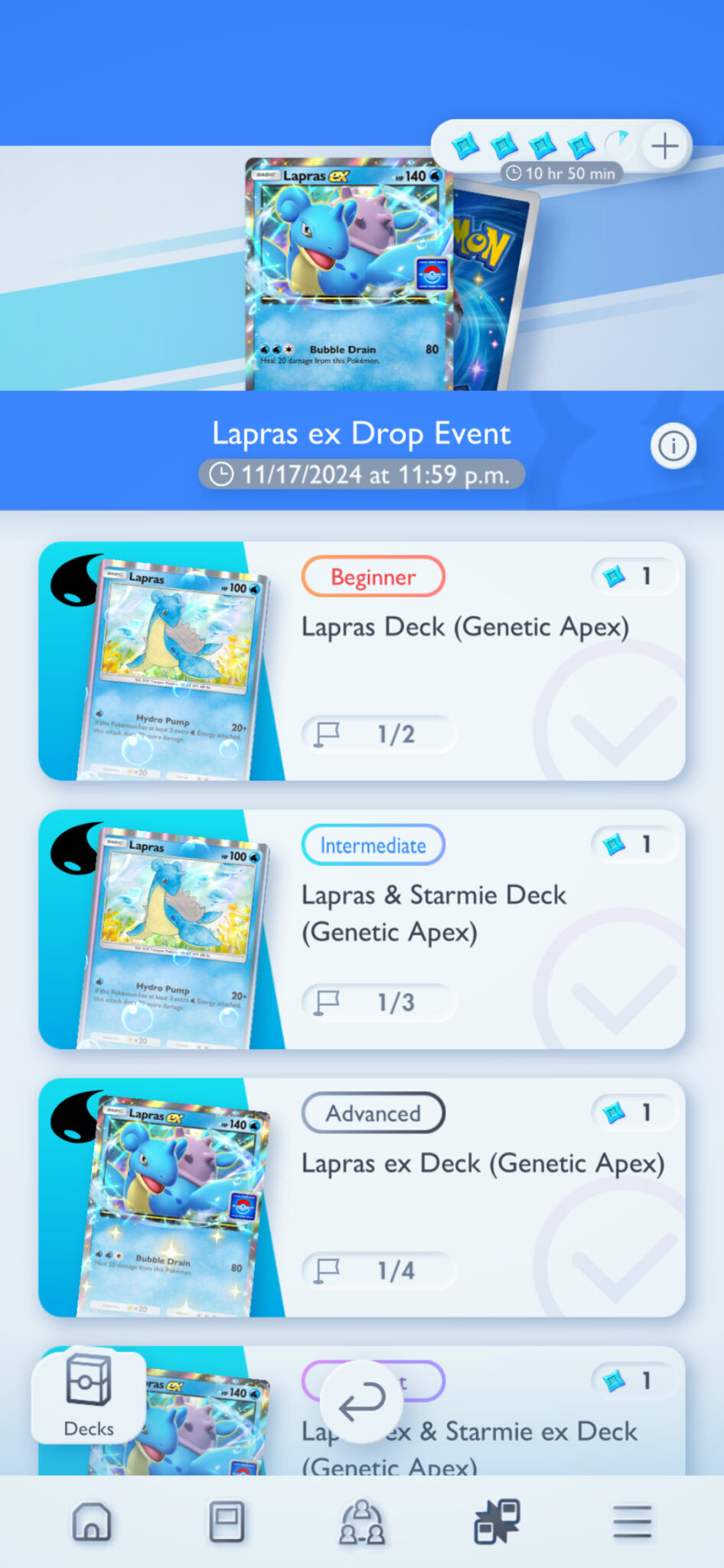Image resolution: width=724 pixels, height=1568 pixels.
Task: Open the hamburger menu tab
Action: (631, 1521)
